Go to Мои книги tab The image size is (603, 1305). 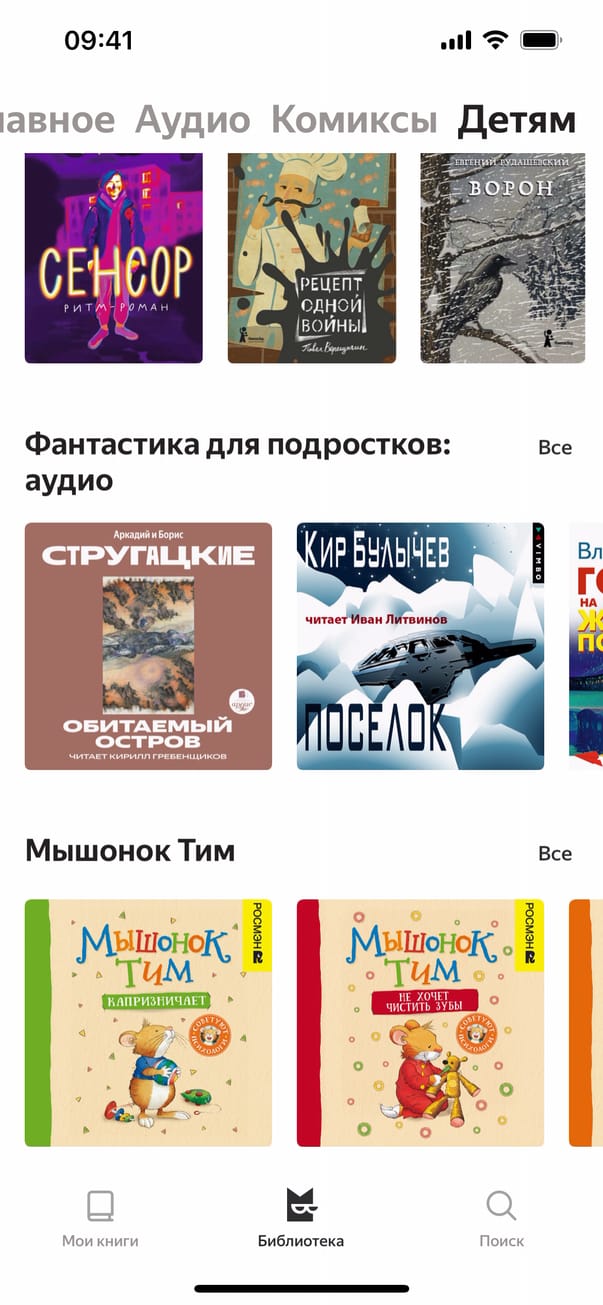100,1218
